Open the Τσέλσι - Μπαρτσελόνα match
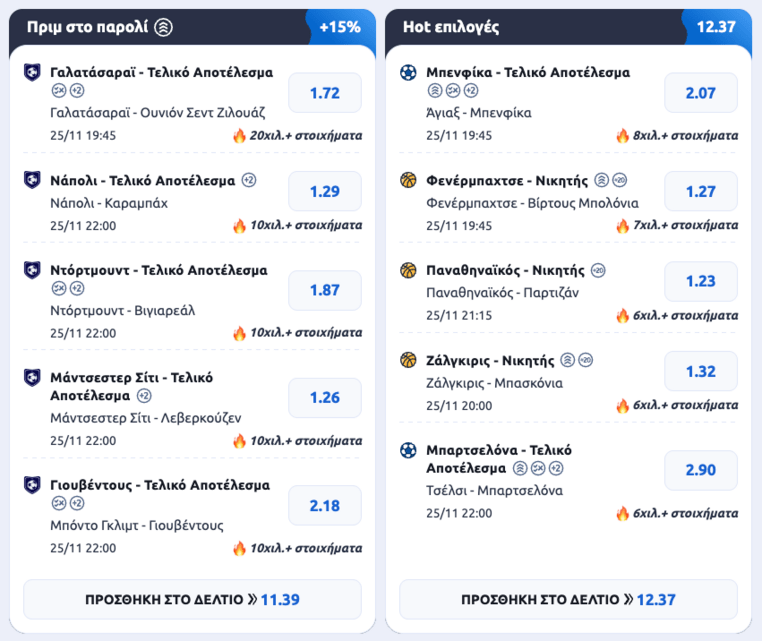 tap(494, 490)
